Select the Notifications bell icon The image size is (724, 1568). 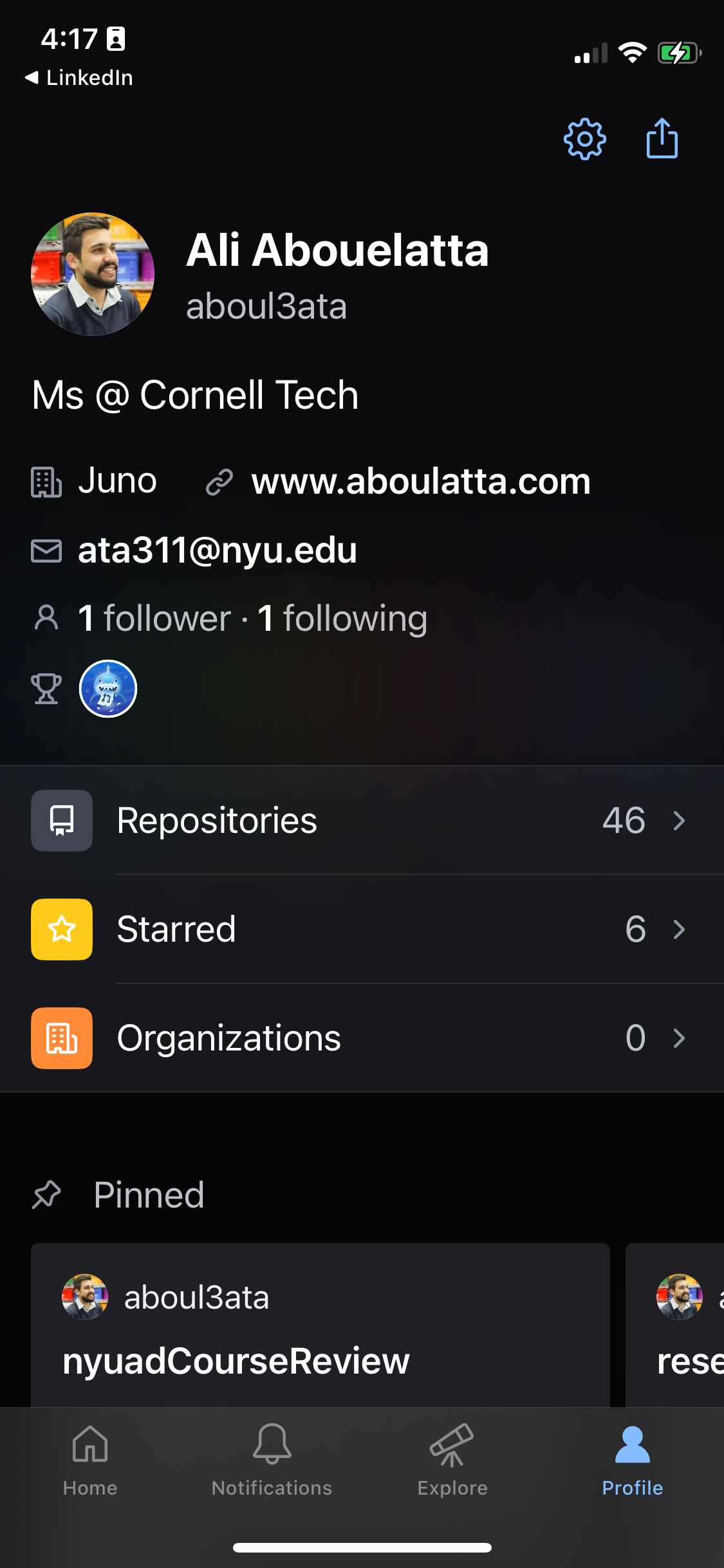click(271, 1460)
